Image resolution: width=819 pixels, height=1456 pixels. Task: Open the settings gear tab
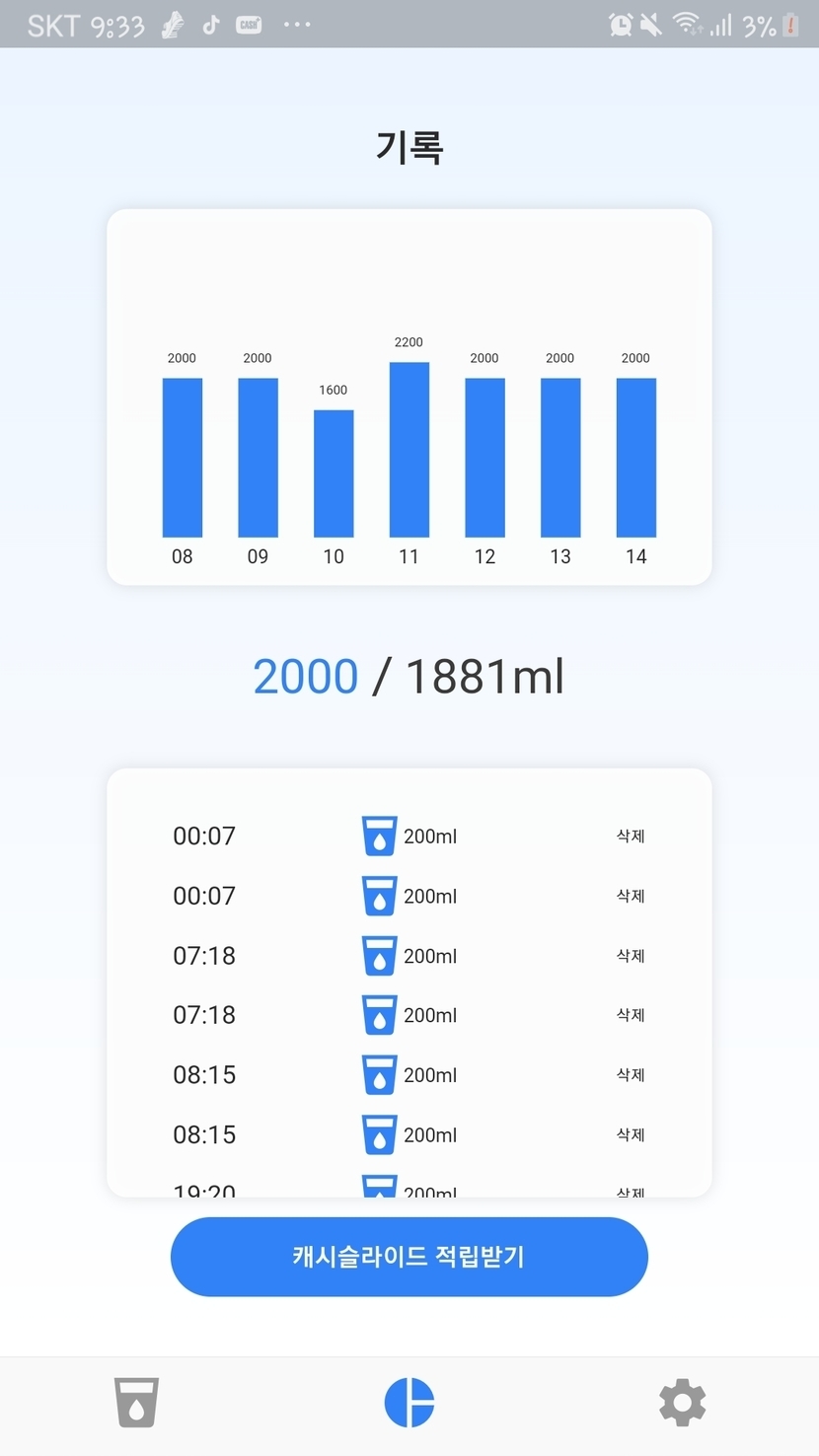point(682,1403)
